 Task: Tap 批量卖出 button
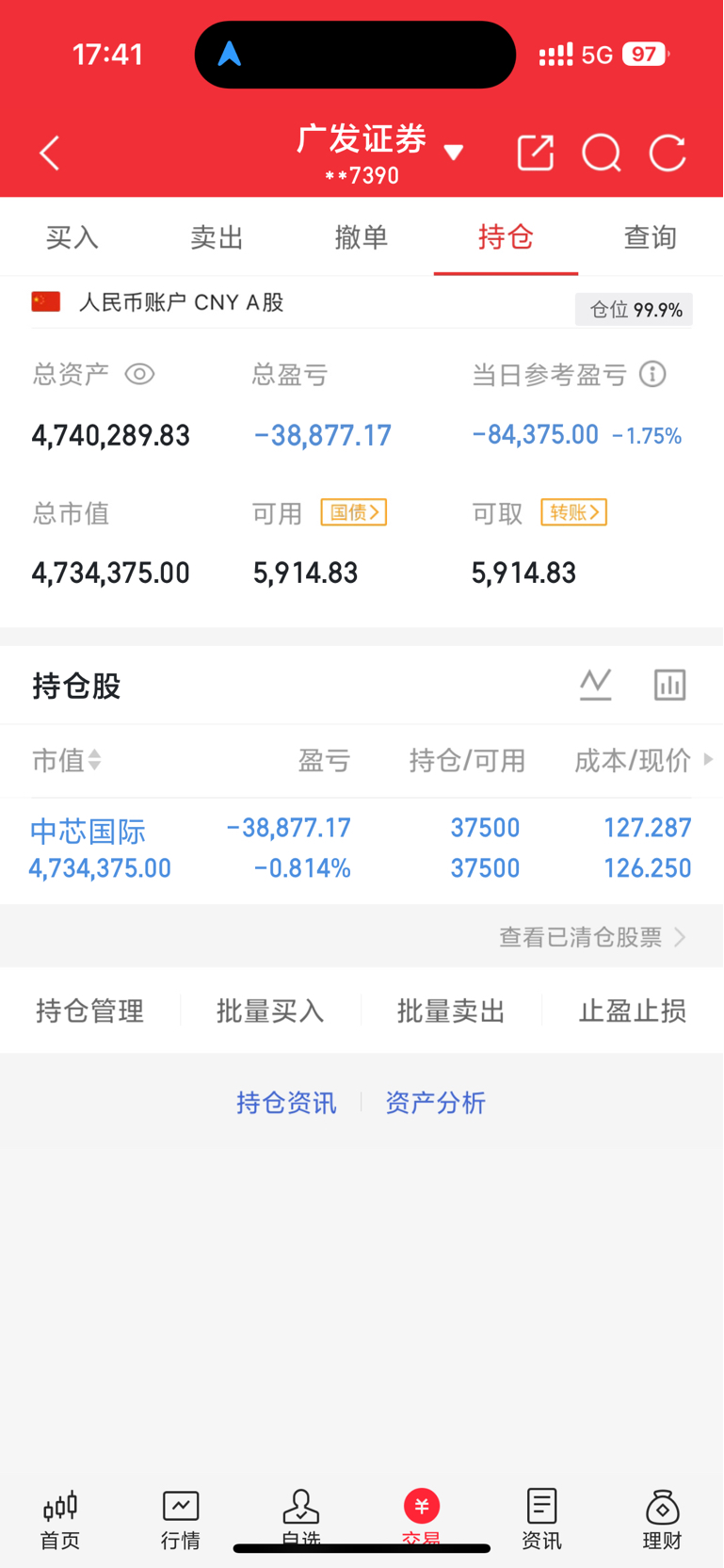click(x=451, y=1010)
